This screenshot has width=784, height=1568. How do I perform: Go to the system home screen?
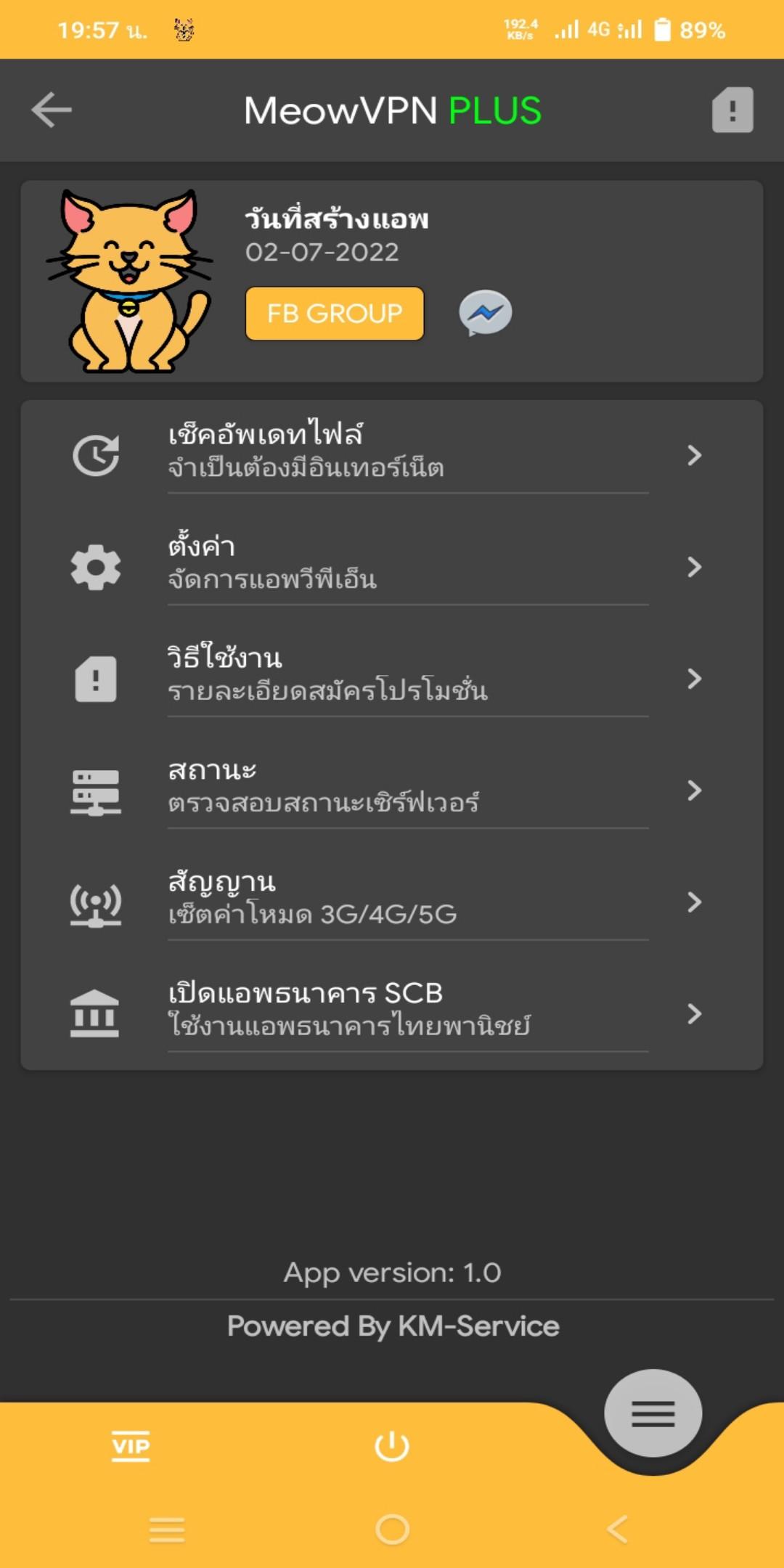click(392, 1530)
